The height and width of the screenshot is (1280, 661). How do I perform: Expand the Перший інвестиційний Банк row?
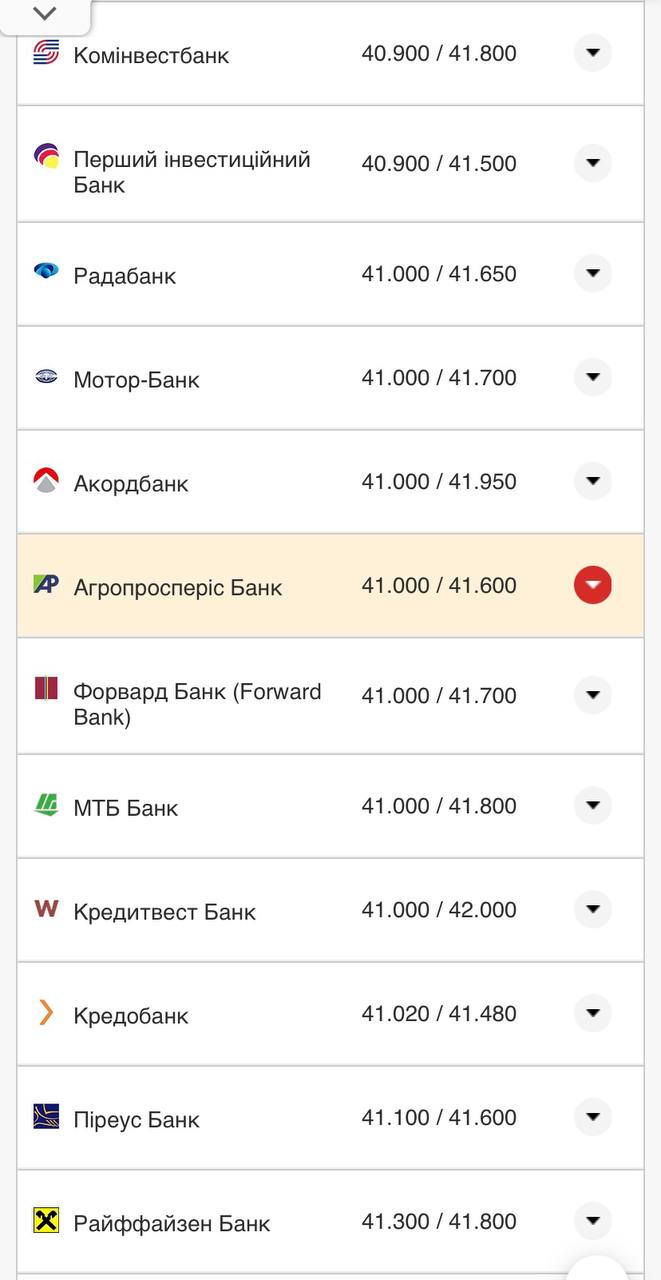(x=592, y=162)
